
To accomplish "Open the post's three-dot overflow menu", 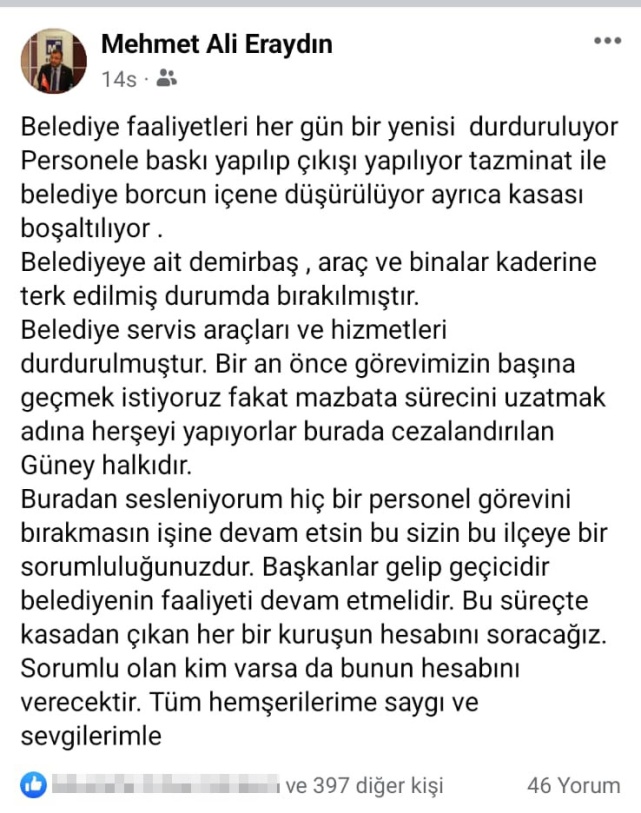I will pos(607,41).
